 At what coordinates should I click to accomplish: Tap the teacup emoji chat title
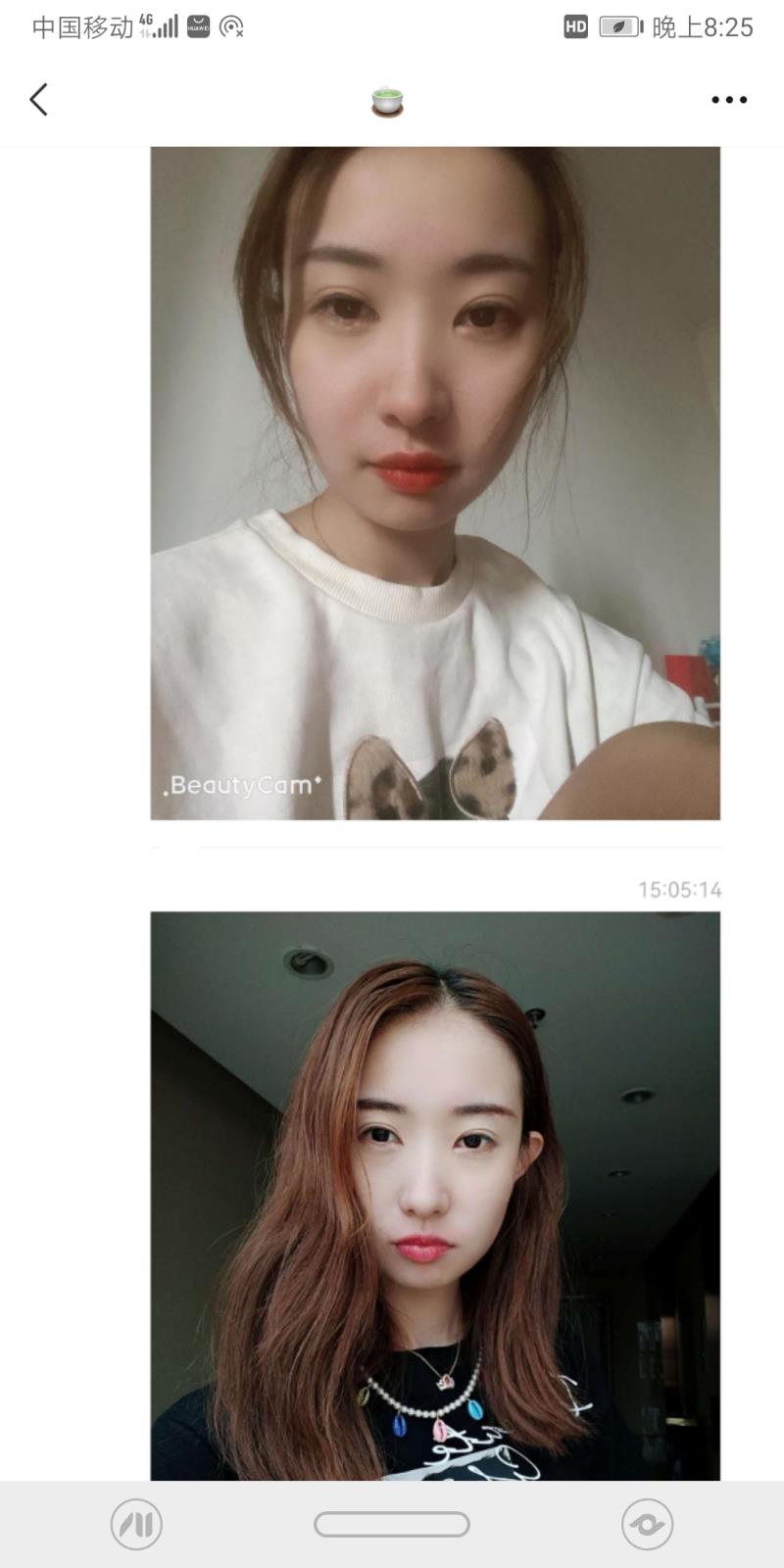386,99
